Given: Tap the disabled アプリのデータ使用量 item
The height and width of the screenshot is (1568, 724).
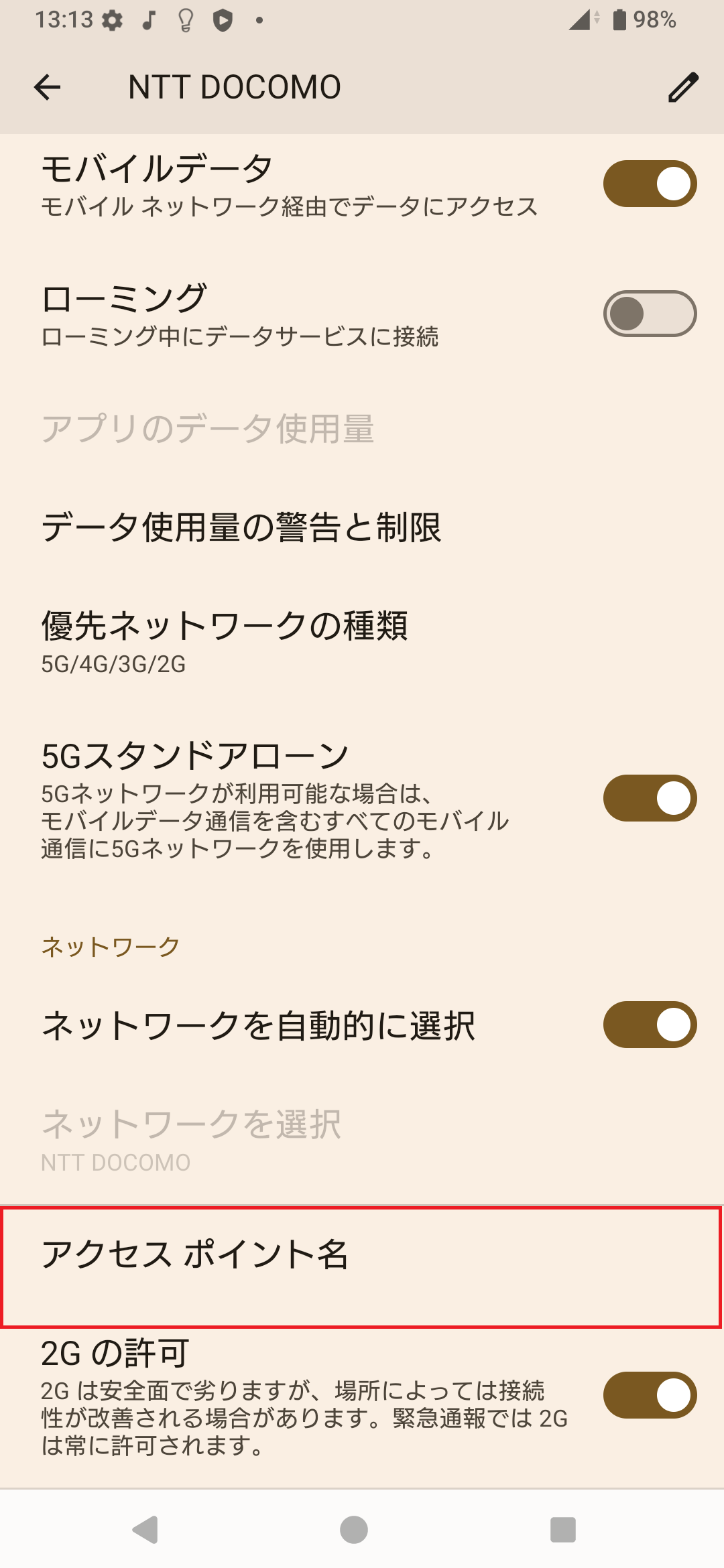Looking at the screenshot, I should [x=208, y=429].
